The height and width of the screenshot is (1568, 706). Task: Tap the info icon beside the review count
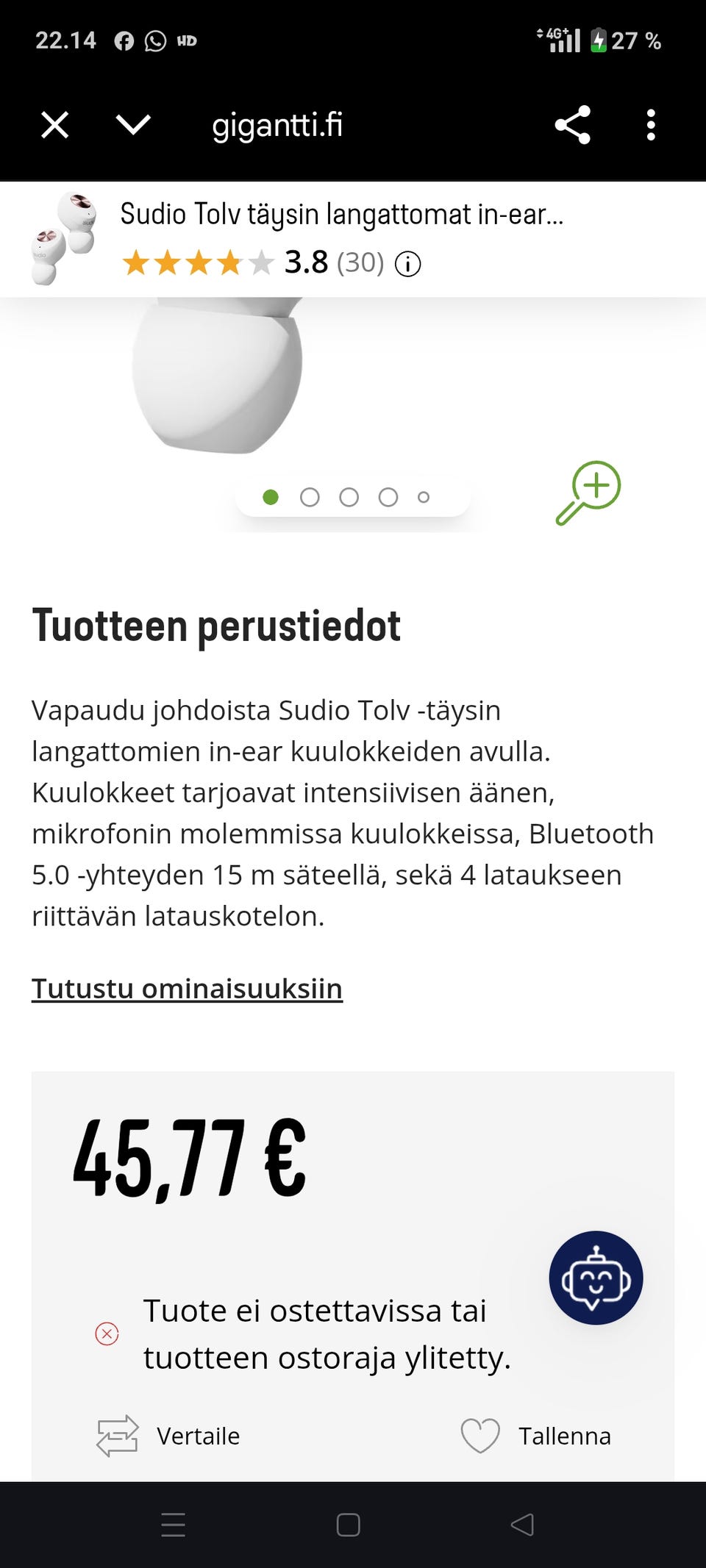pyautogui.click(x=407, y=265)
